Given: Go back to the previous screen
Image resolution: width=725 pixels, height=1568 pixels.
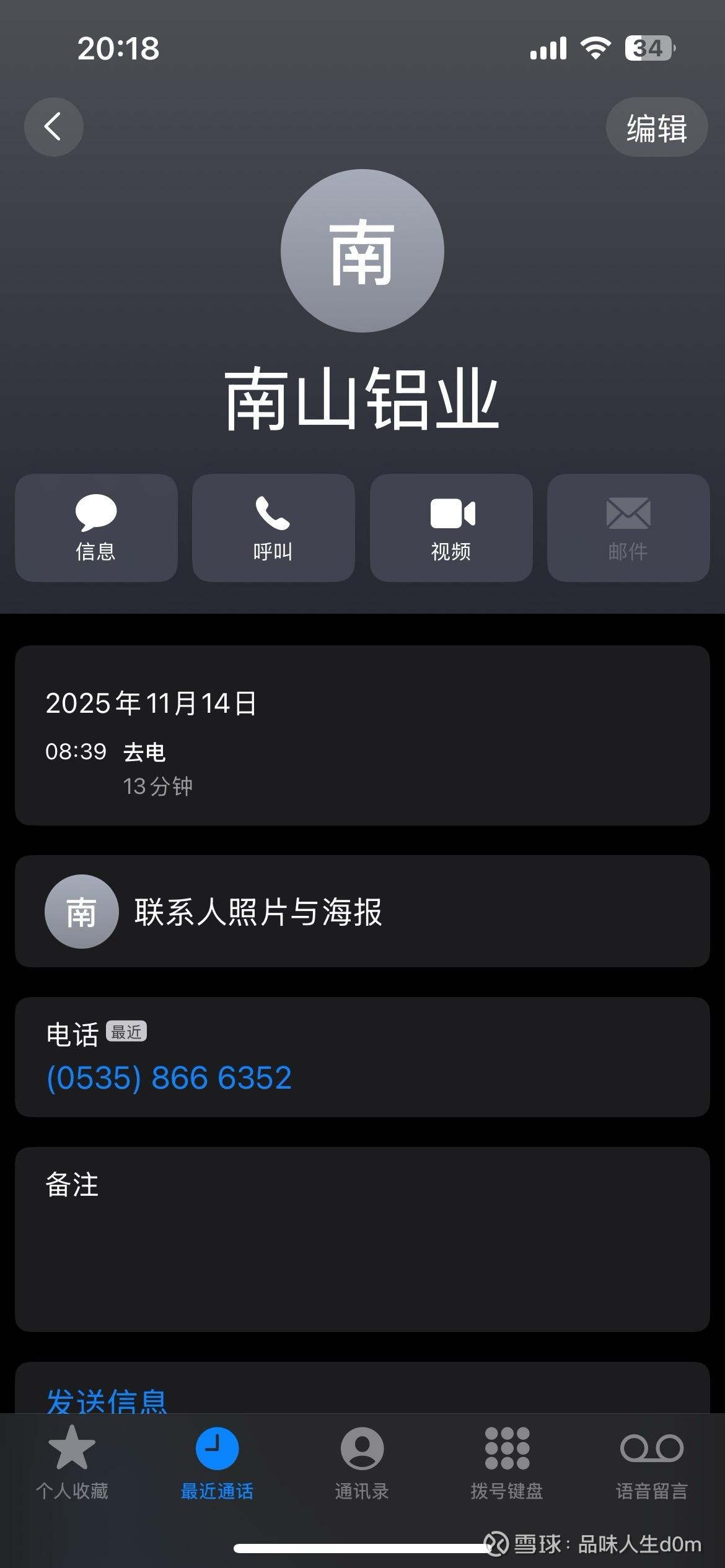Looking at the screenshot, I should (53, 127).
